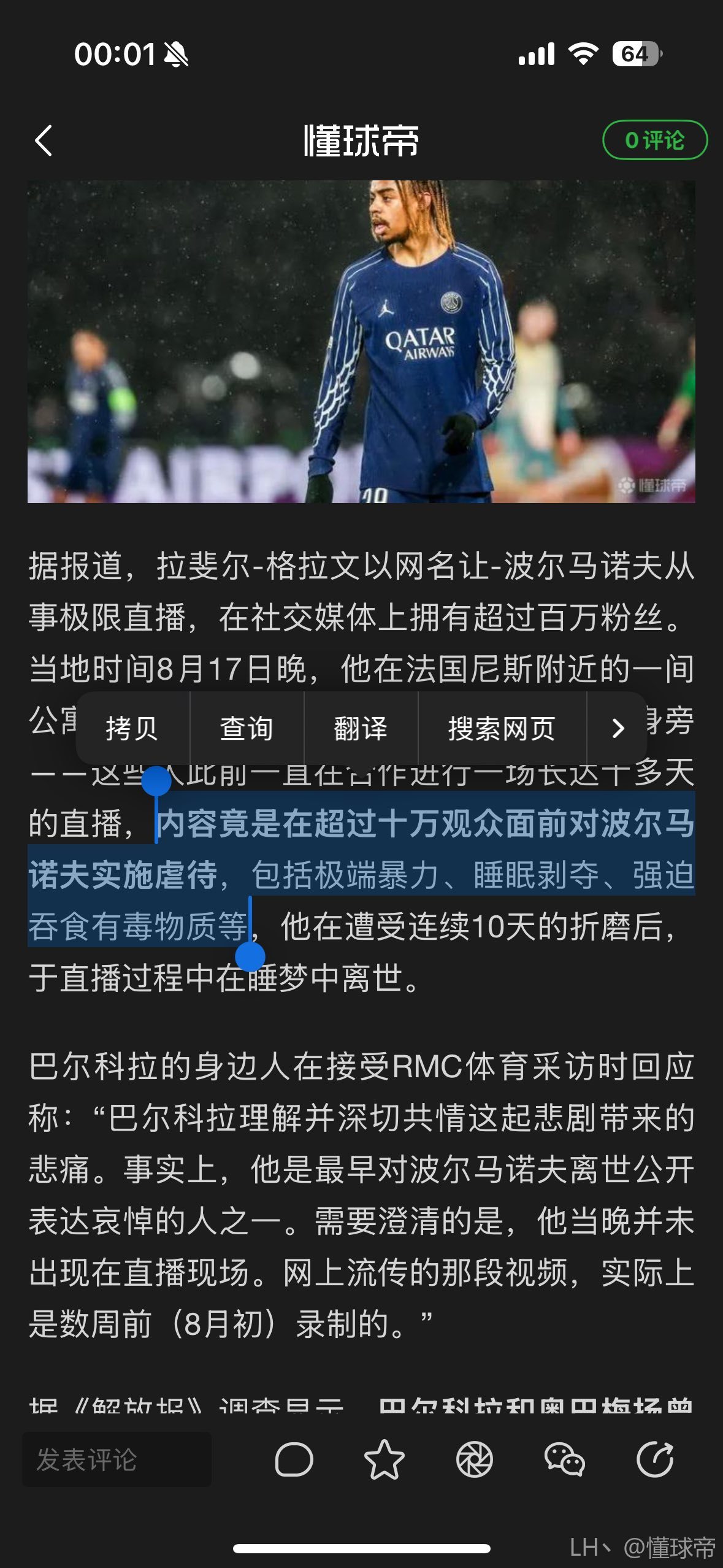Share to WeChat Moments

pyautogui.click(x=474, y=1459)
